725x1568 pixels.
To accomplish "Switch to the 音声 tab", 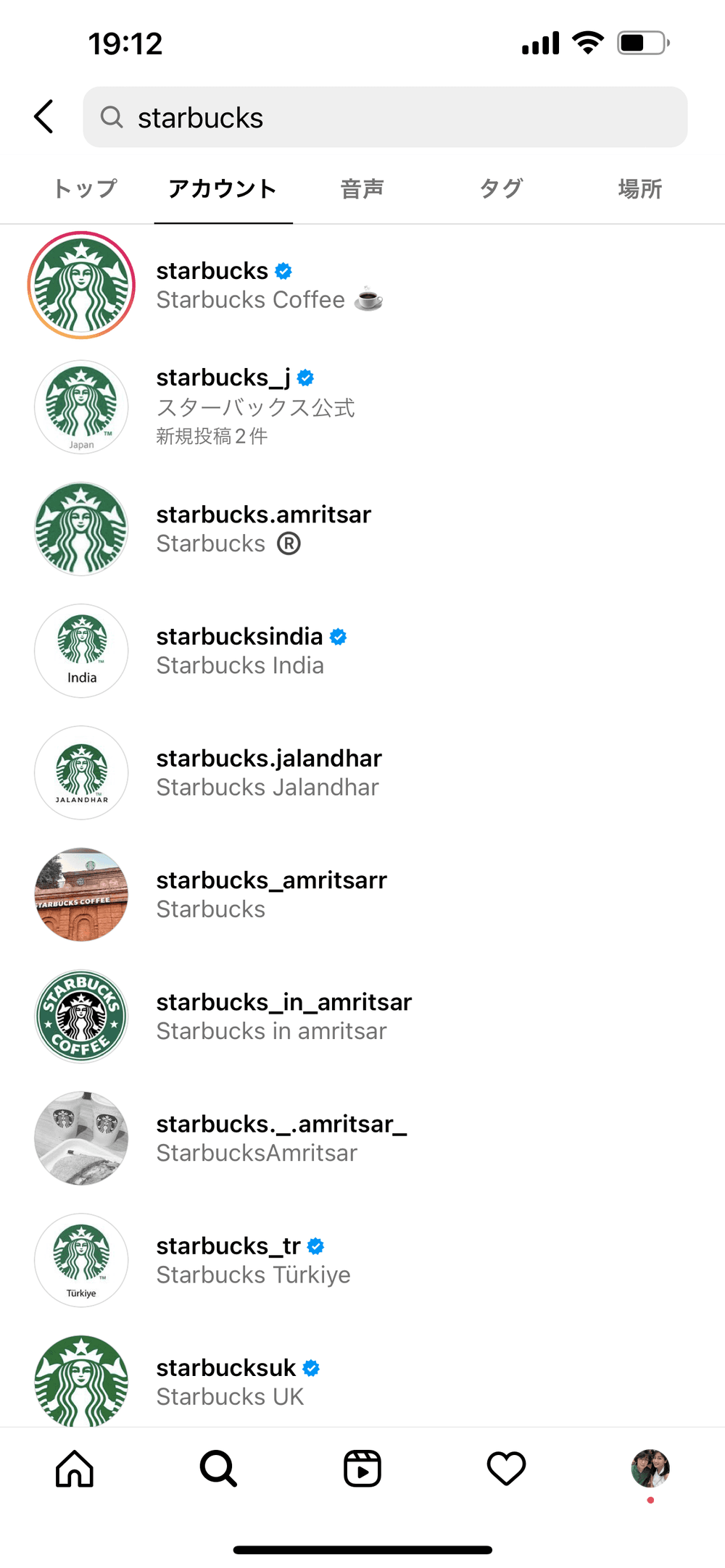I will (x=362, y=189).
